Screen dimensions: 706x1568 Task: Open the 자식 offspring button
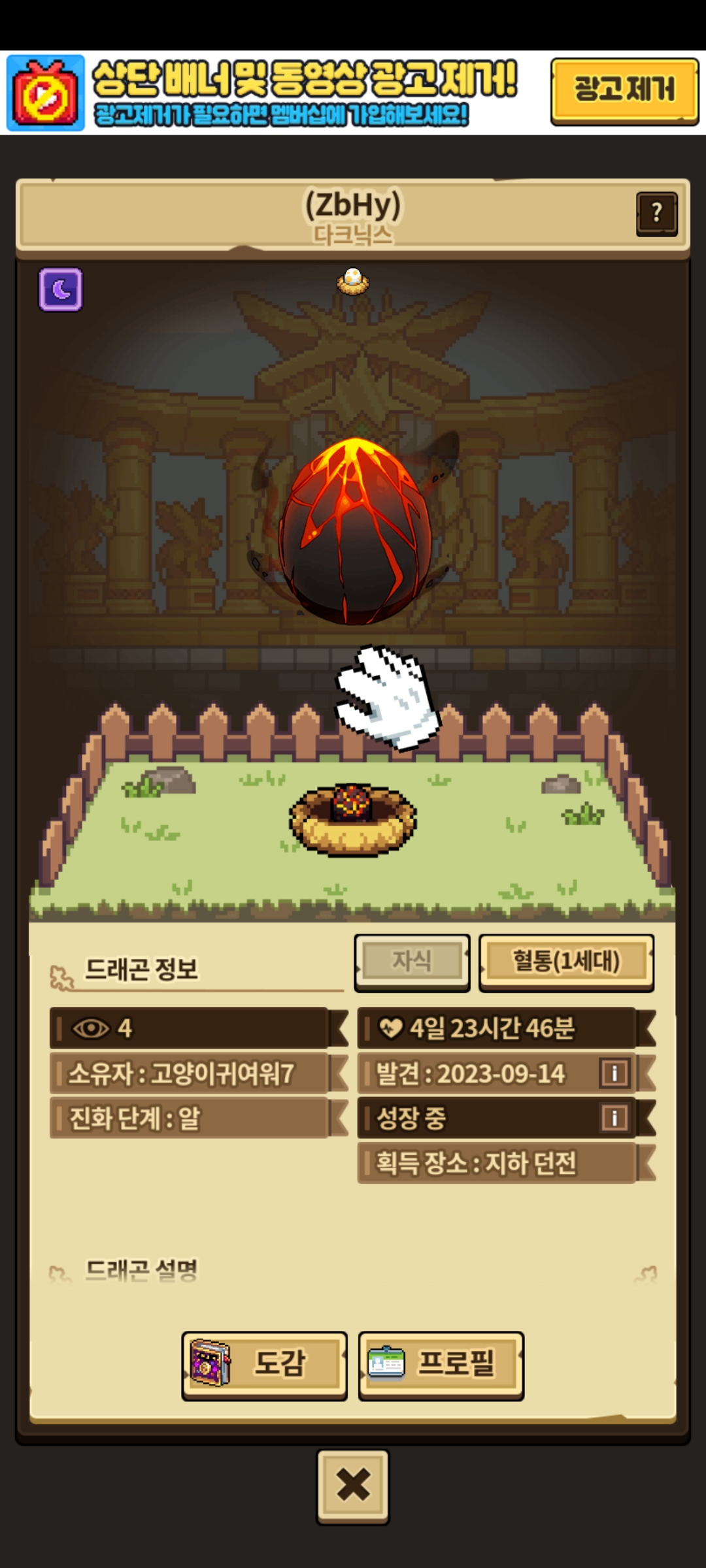tap(412, 962)
